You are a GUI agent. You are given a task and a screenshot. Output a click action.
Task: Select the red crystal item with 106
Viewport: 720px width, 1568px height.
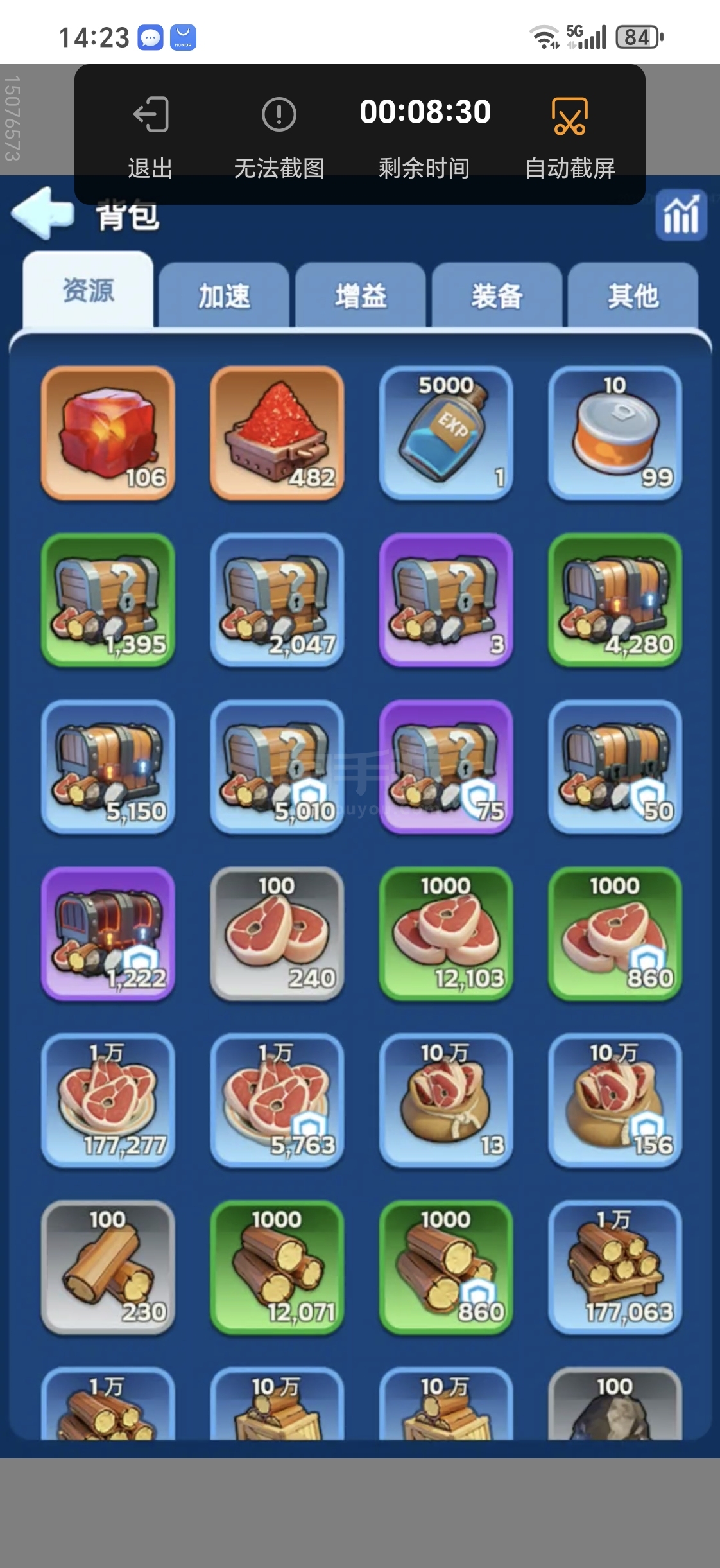tap(108, 433)
